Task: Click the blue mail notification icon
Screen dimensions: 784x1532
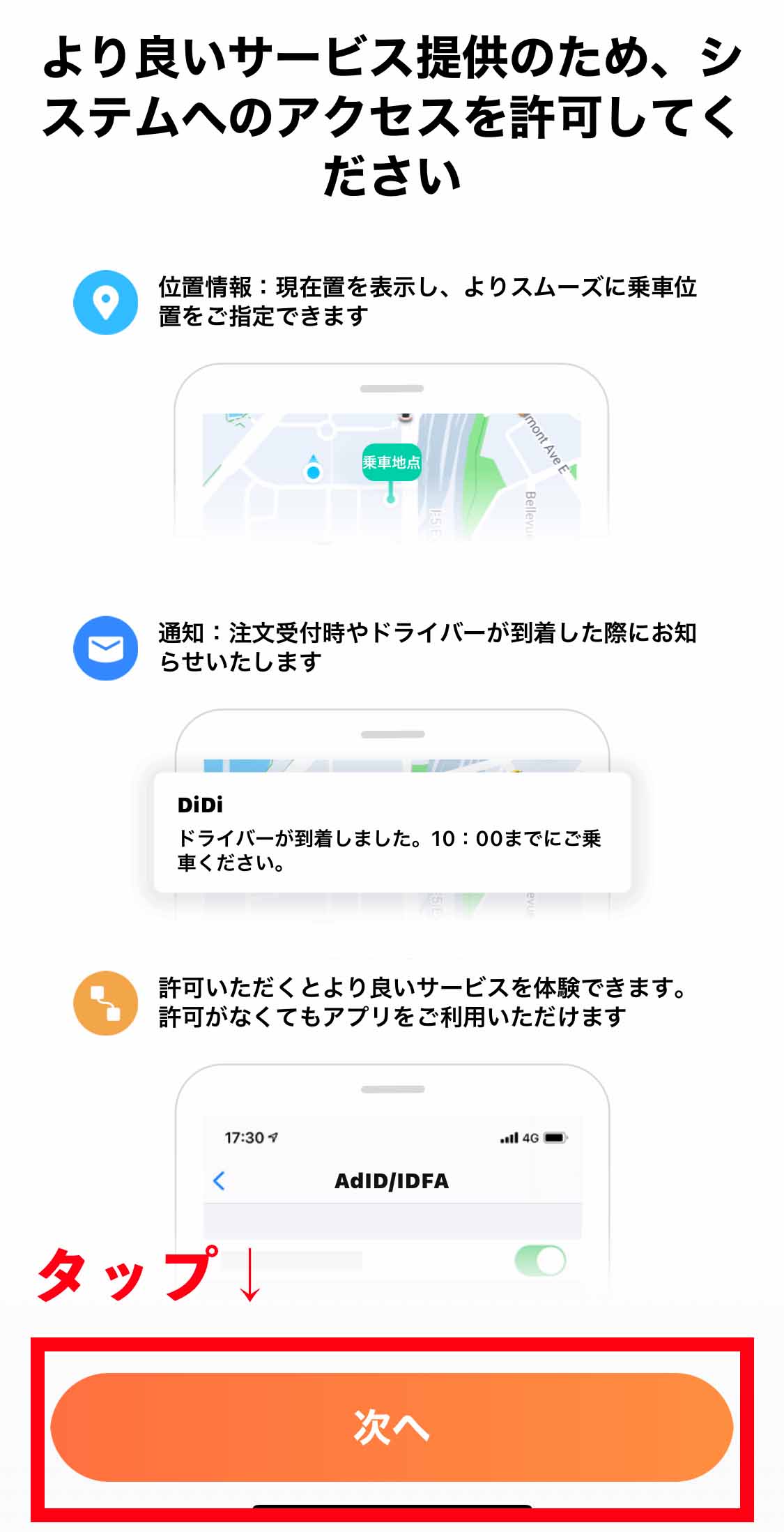Action: click(105, 646)
